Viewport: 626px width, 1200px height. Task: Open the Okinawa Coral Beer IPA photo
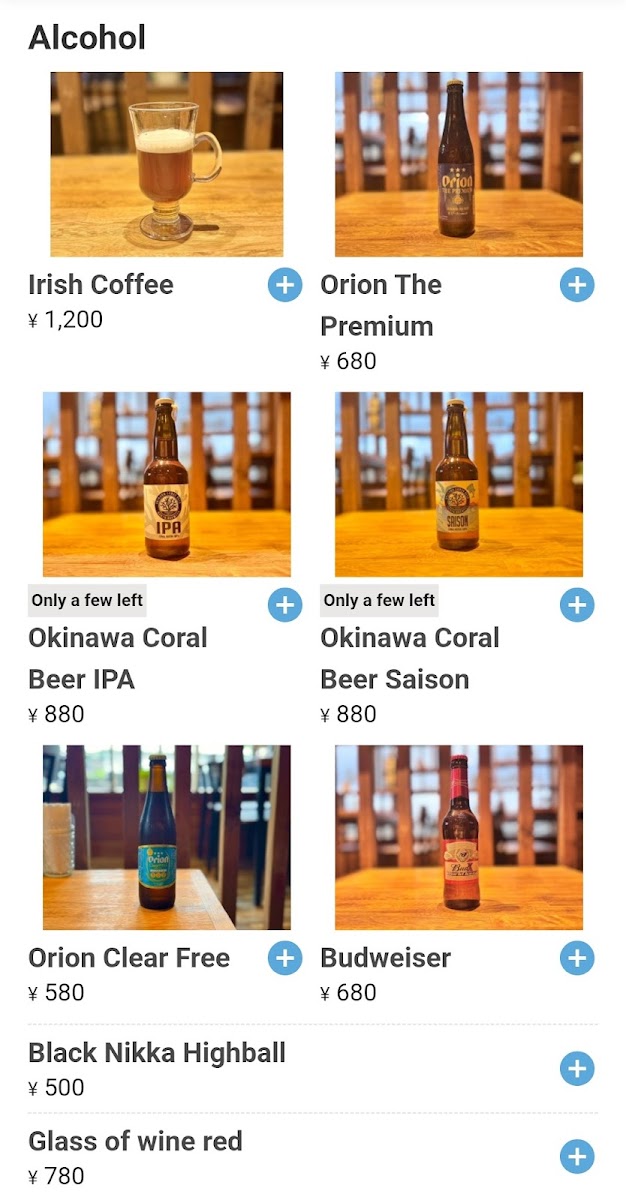click(x=167, y=484)
